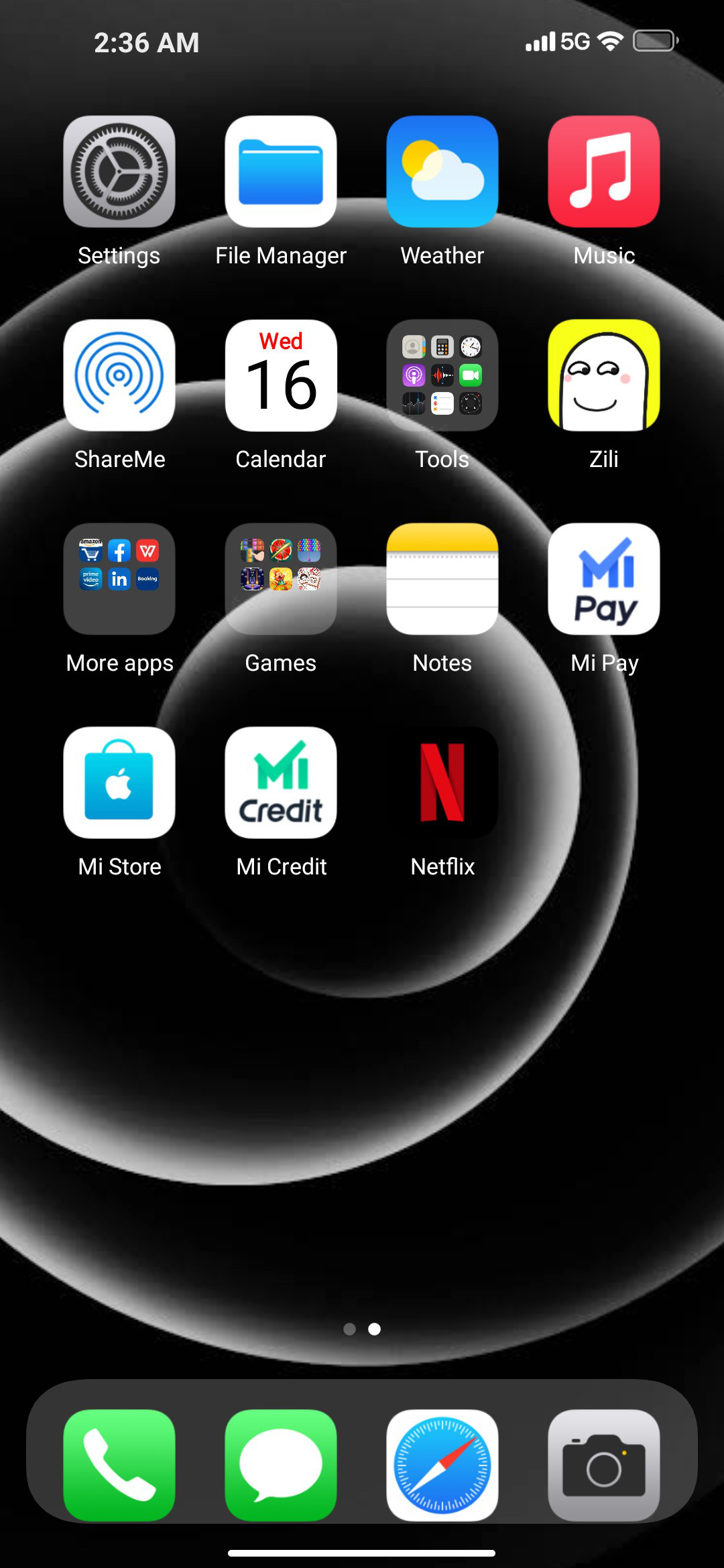Open the Weather app
This screenshot has width=724, height=1568.
(x=442, y=172)
